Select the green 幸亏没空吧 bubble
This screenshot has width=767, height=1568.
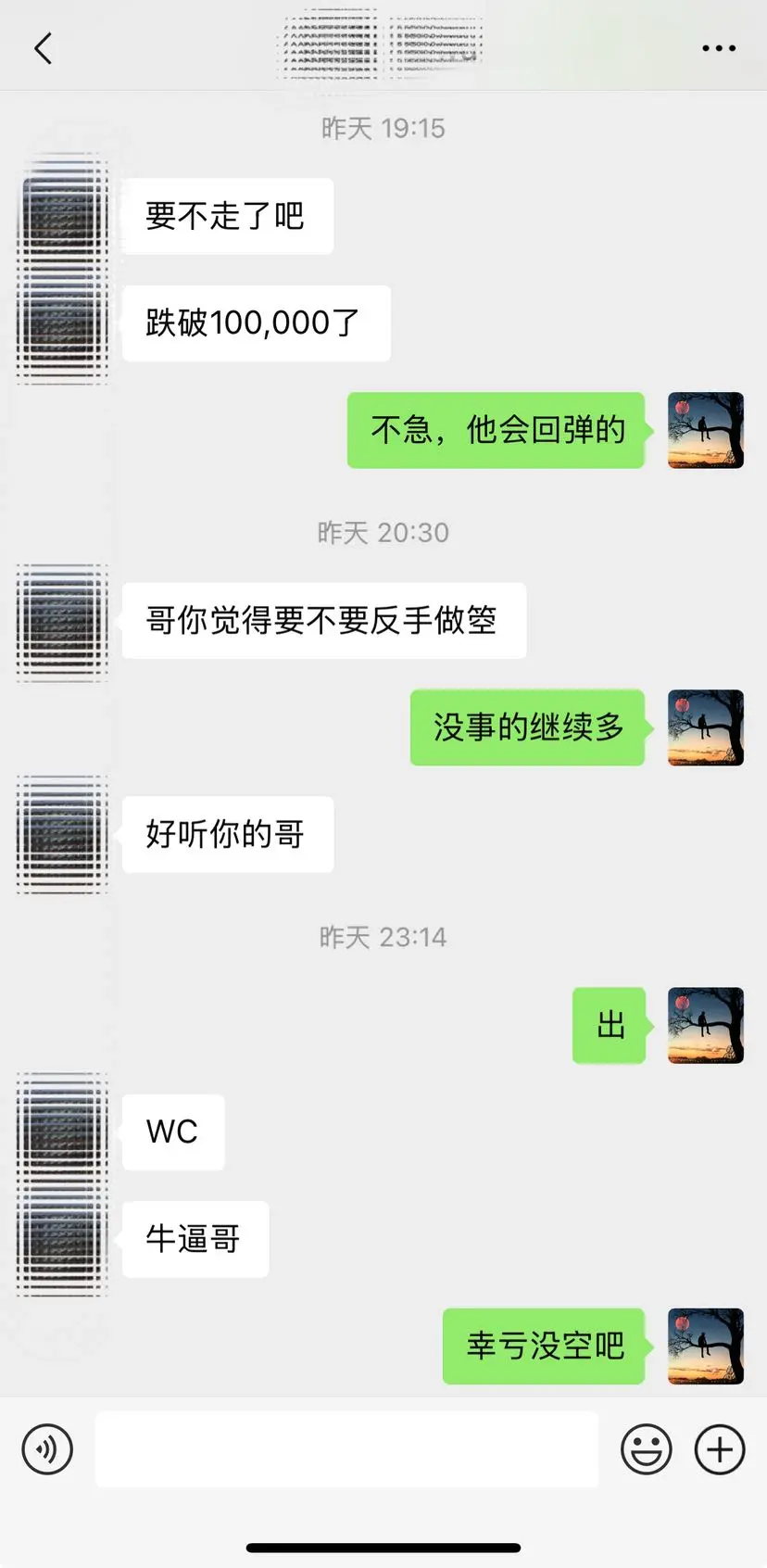pos(544,1347)
